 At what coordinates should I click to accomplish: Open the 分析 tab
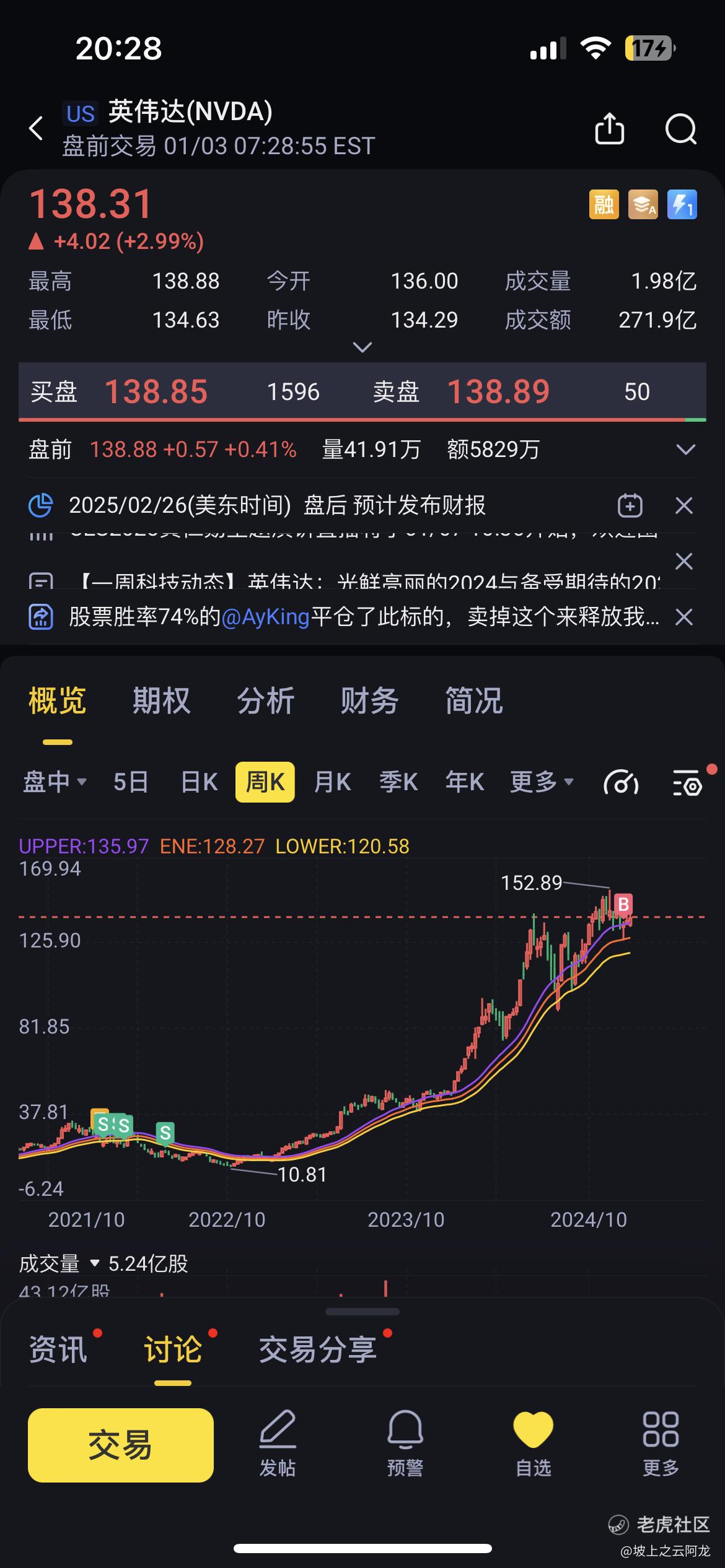(x=265, y=701)
